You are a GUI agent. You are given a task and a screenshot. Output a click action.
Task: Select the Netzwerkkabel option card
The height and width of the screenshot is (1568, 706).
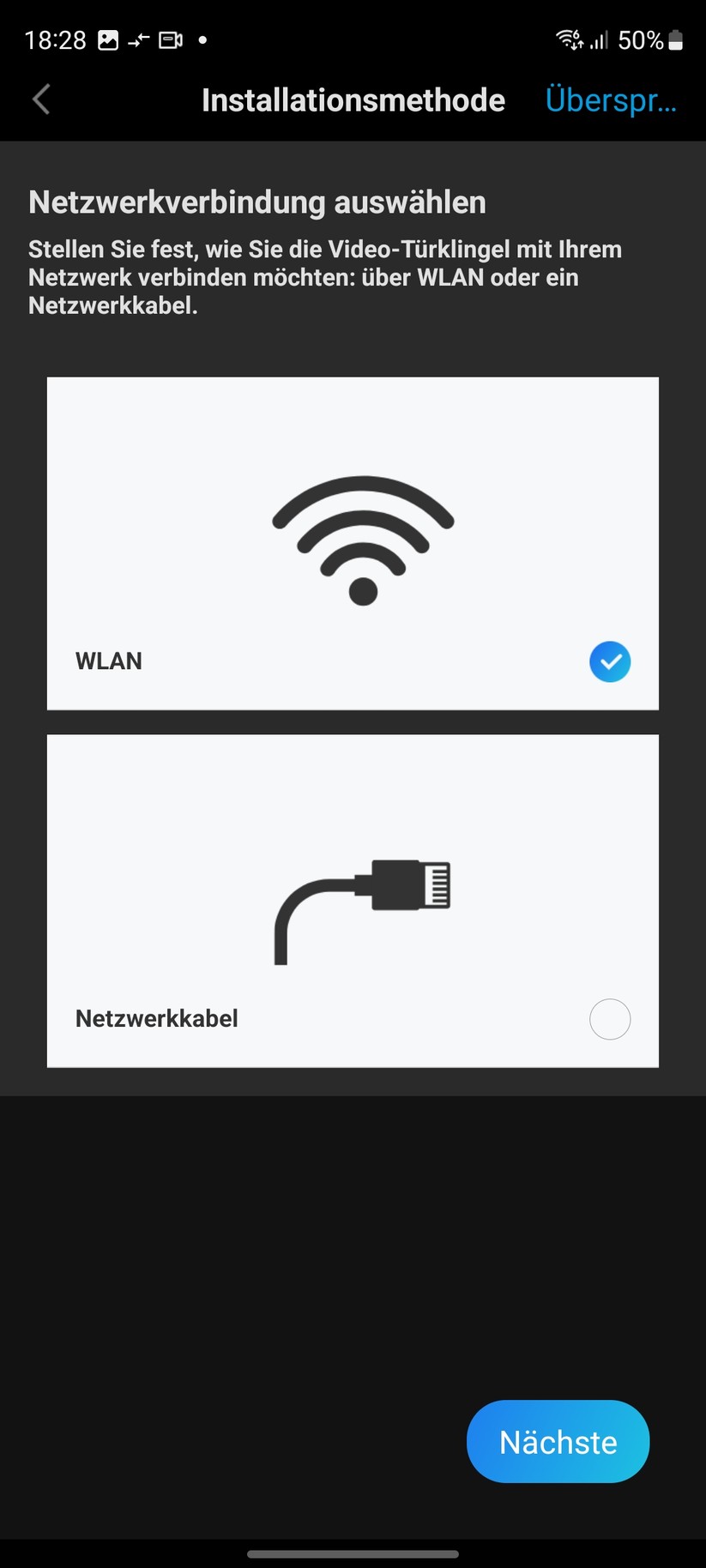[x=353, y=900]
